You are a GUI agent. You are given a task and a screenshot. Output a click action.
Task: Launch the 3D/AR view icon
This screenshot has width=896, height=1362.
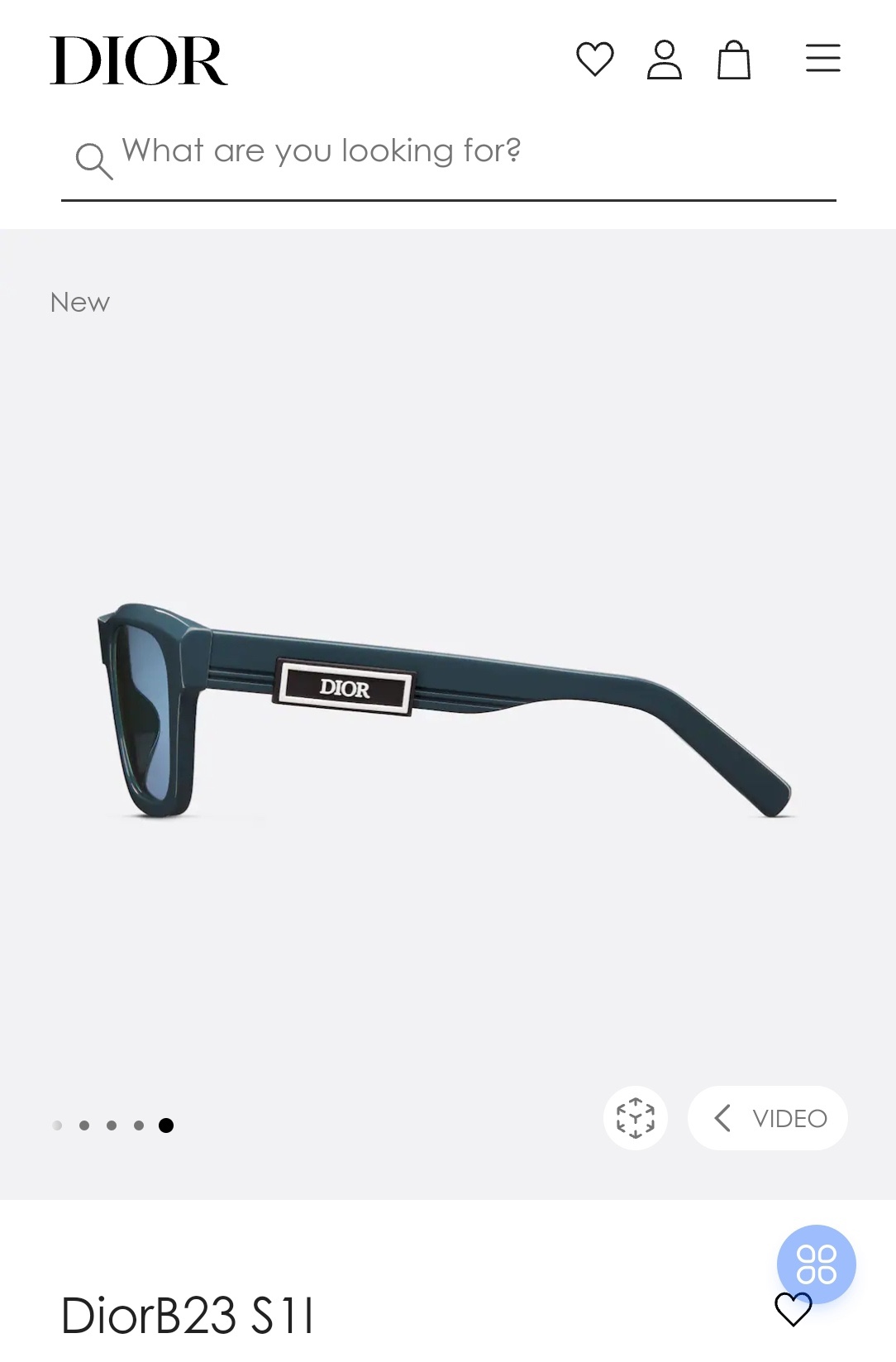tap(636, 1118)
